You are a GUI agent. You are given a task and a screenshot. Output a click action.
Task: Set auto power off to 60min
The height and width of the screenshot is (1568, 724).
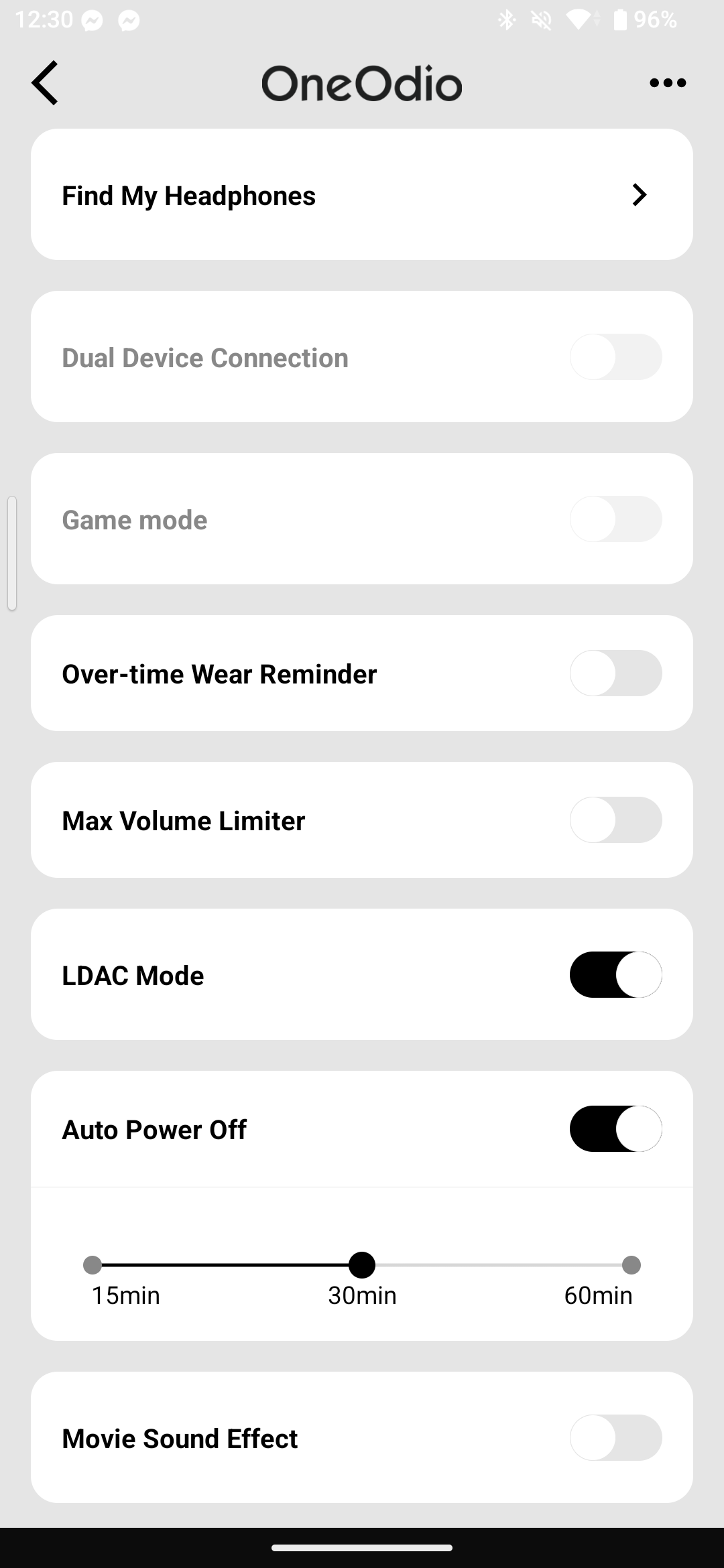point(631,1265)
